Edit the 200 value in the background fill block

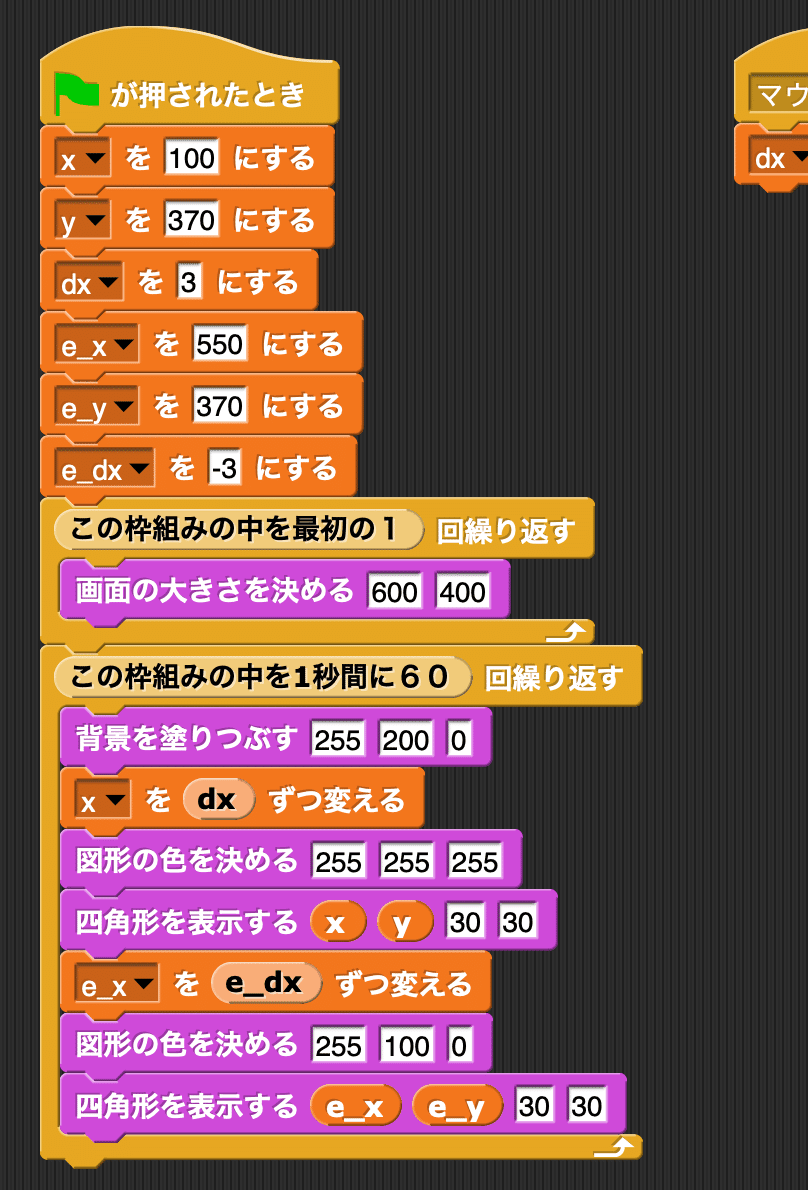coord(406,741)
